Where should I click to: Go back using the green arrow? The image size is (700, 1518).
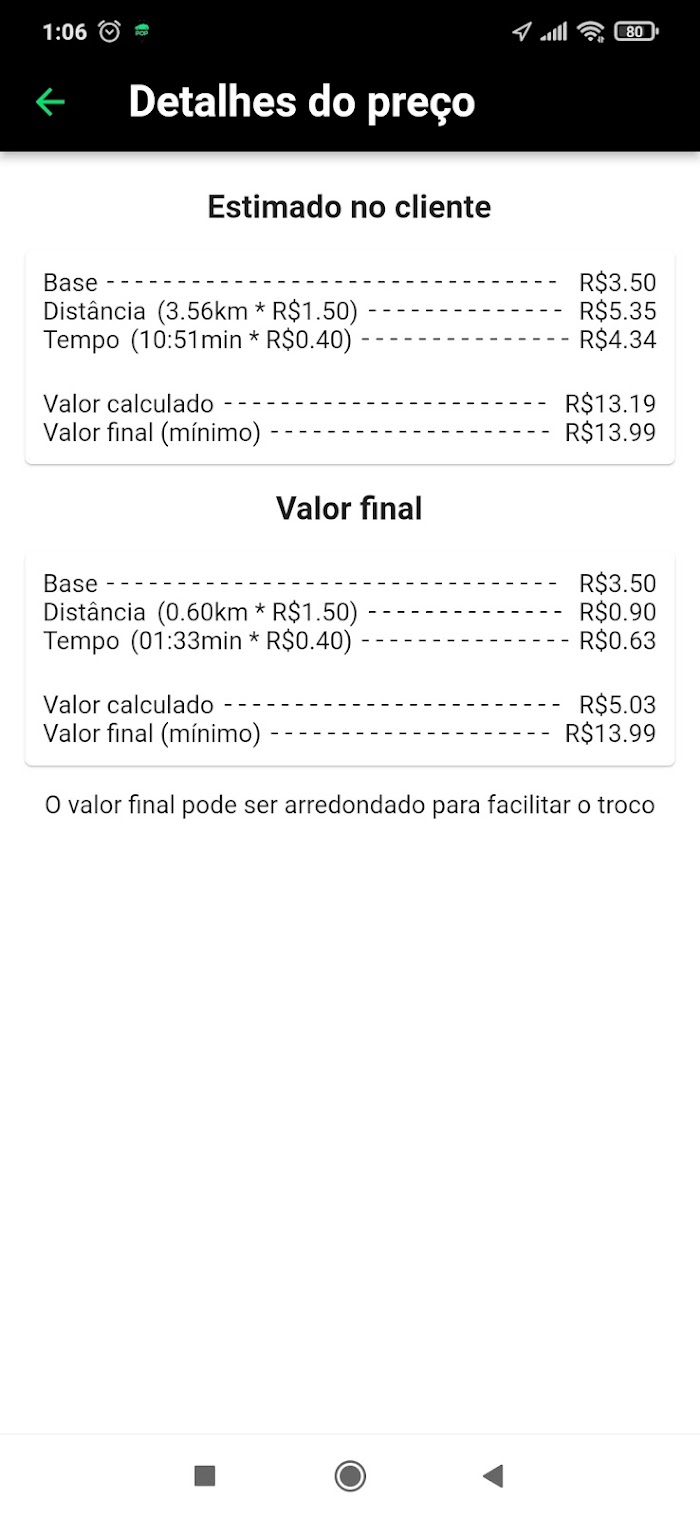50,101
